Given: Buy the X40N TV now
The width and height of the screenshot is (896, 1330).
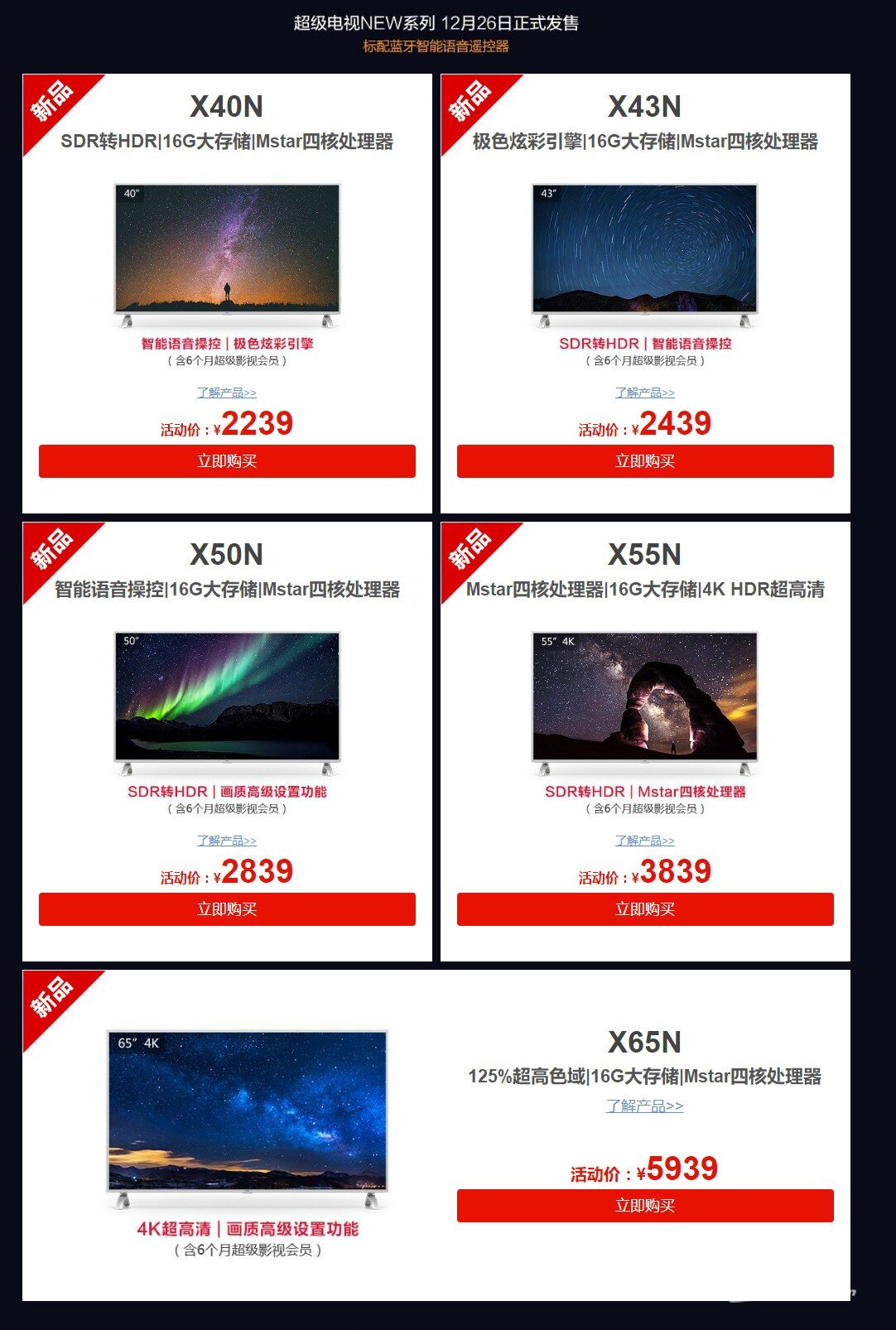Looking at the screenshot, I should coord(227,461).
